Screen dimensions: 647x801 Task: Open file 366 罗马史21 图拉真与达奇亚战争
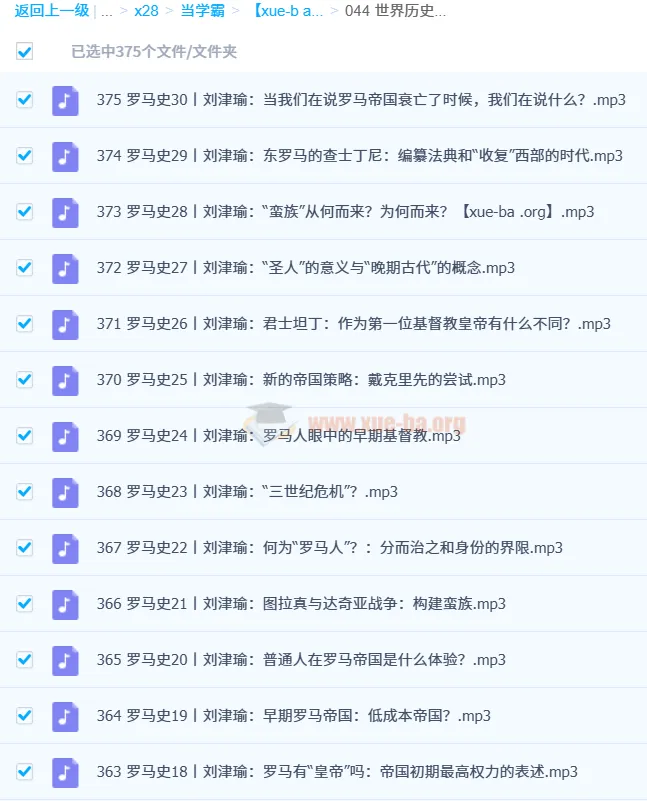pos(301,604)
